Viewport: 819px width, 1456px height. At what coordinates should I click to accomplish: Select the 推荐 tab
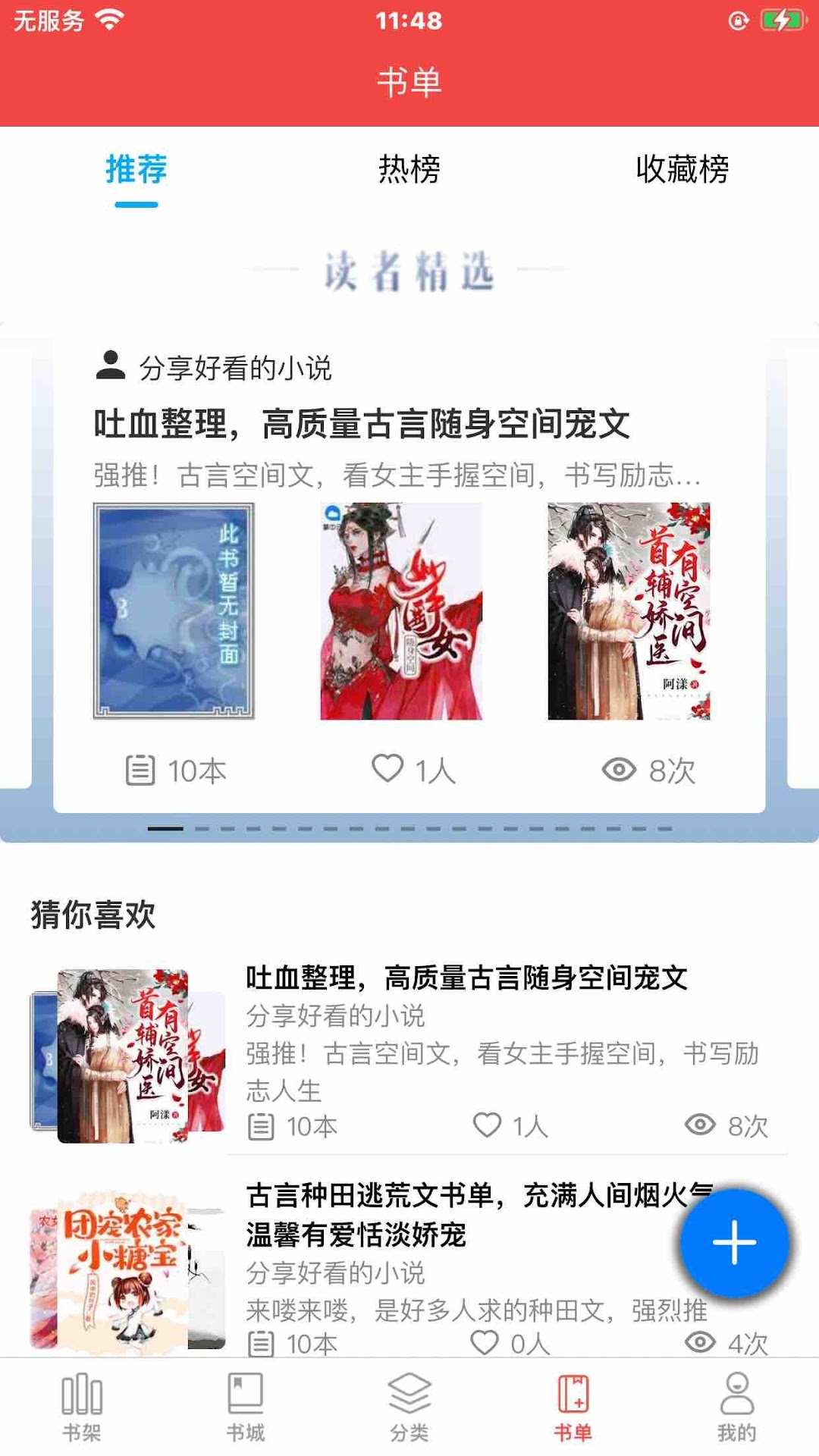pos(136,168)
